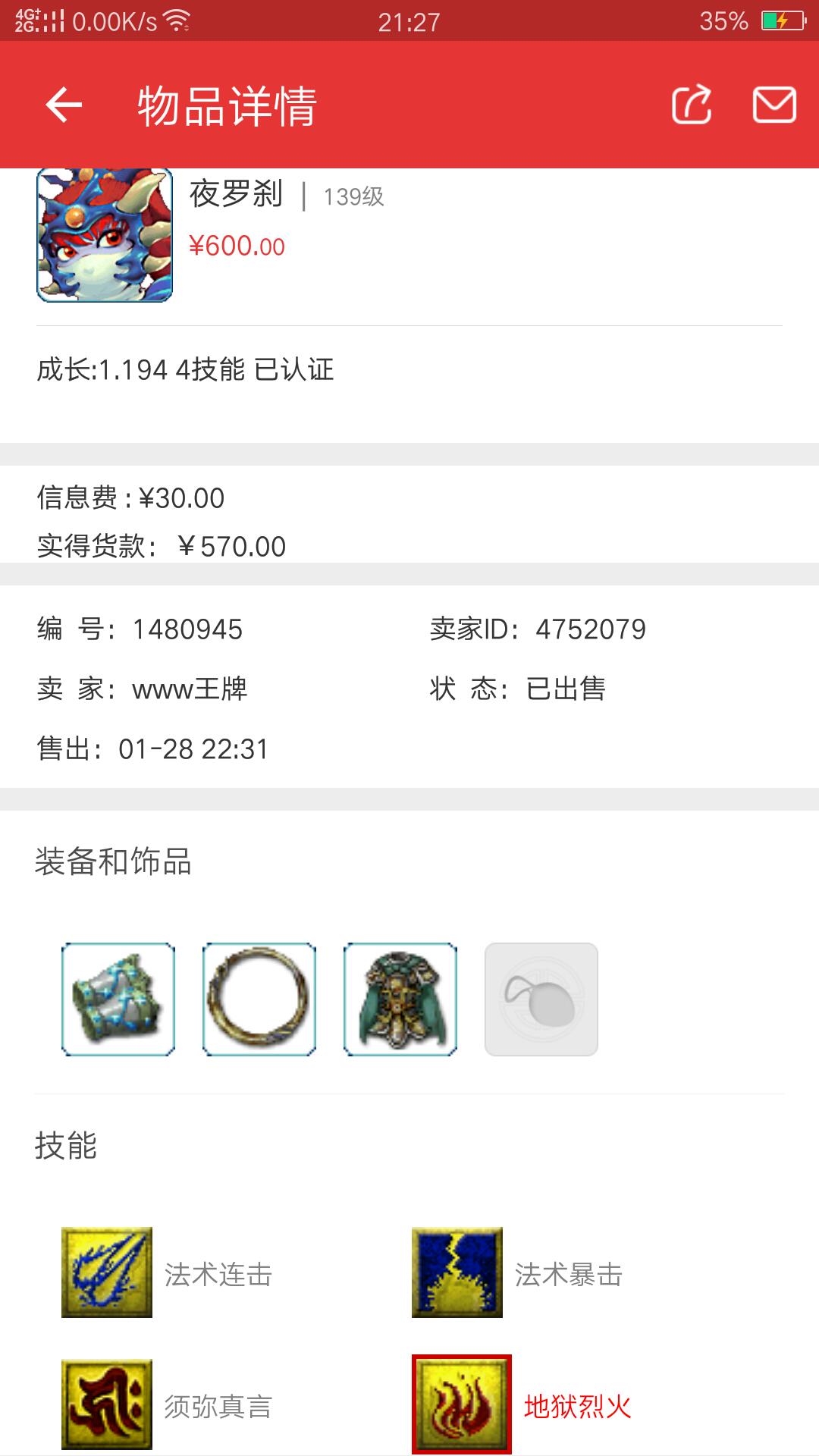The width and height of the screenshot is (819, 1456).
Task: Tap the empty accessory slot
Action: click(x=541, y=999)
